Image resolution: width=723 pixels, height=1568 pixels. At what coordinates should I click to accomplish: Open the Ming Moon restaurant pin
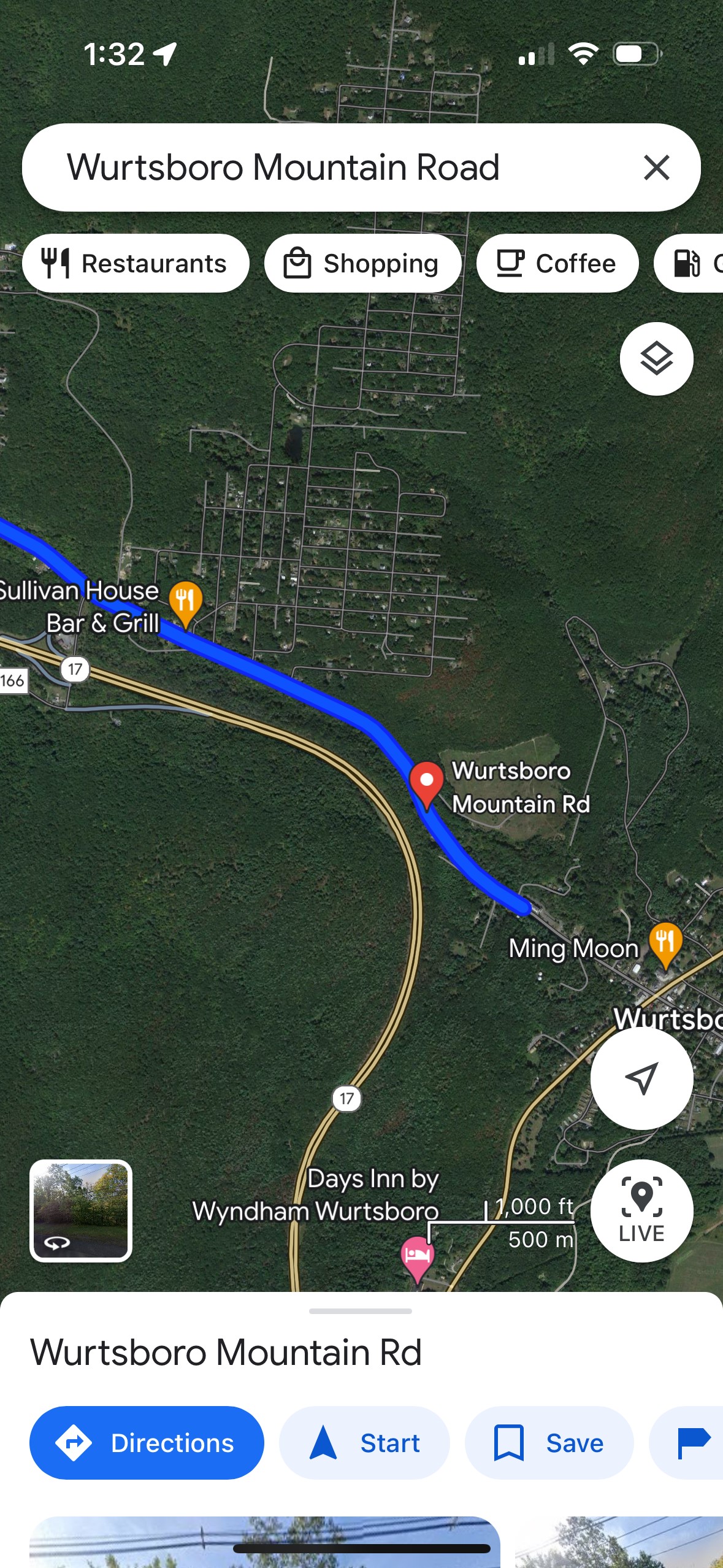(x=665, y=943)
